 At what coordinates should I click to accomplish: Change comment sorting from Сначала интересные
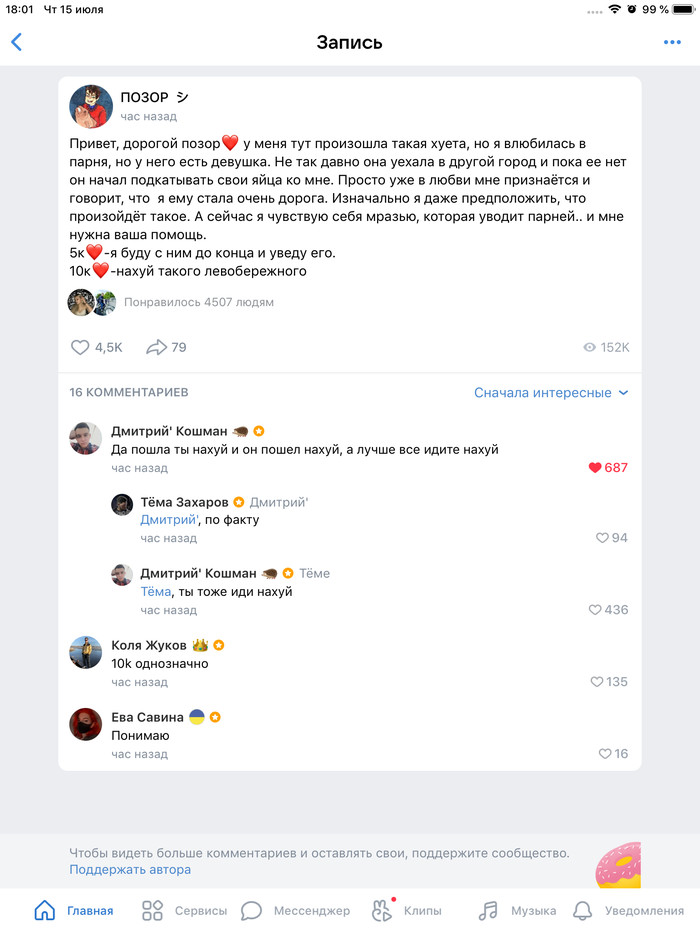(x=550, y=393)
